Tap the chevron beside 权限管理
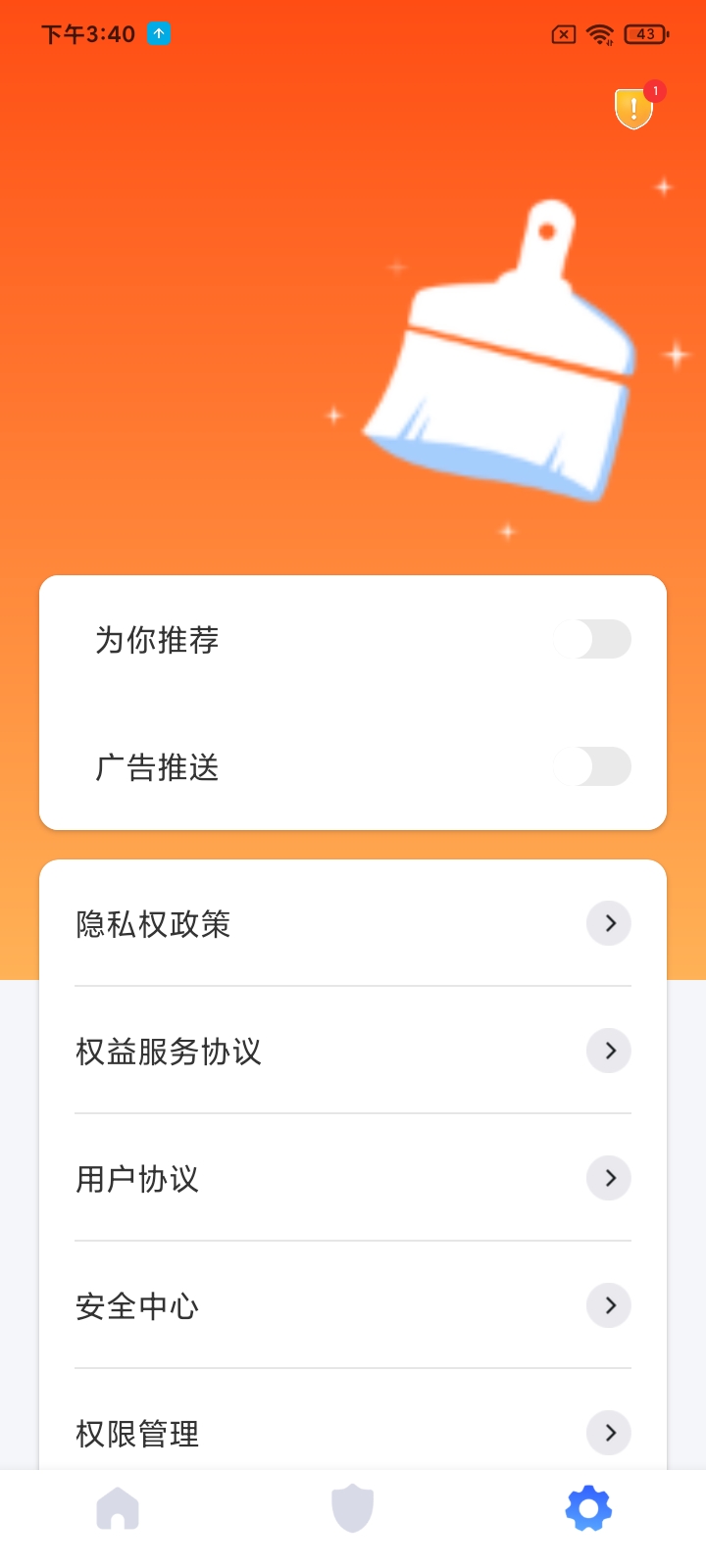Image resolution: width=706 pixels, height=1568 pixels. (609, 1433)
